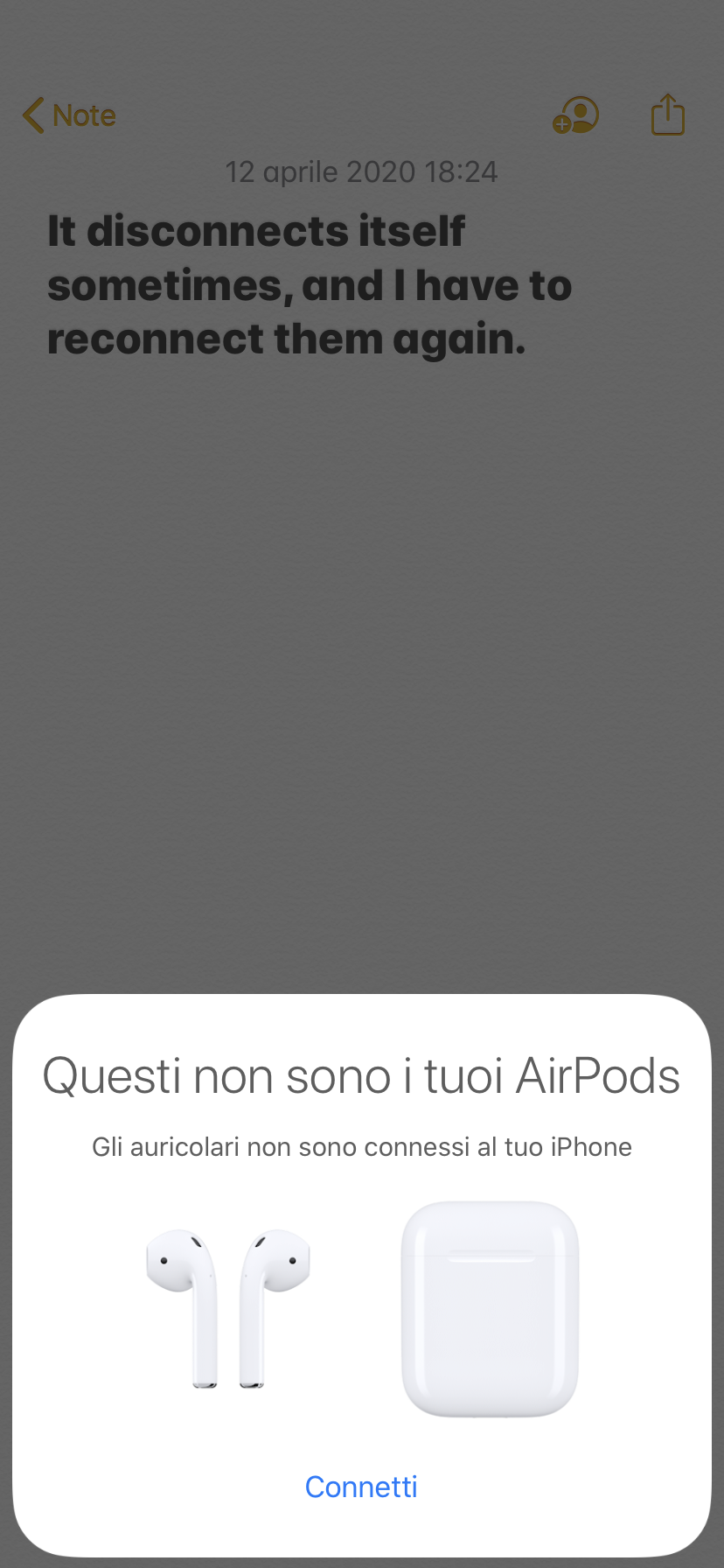Tap Connetti to connect the AirPods
Screen dimensions: 724x1568
361,1487
